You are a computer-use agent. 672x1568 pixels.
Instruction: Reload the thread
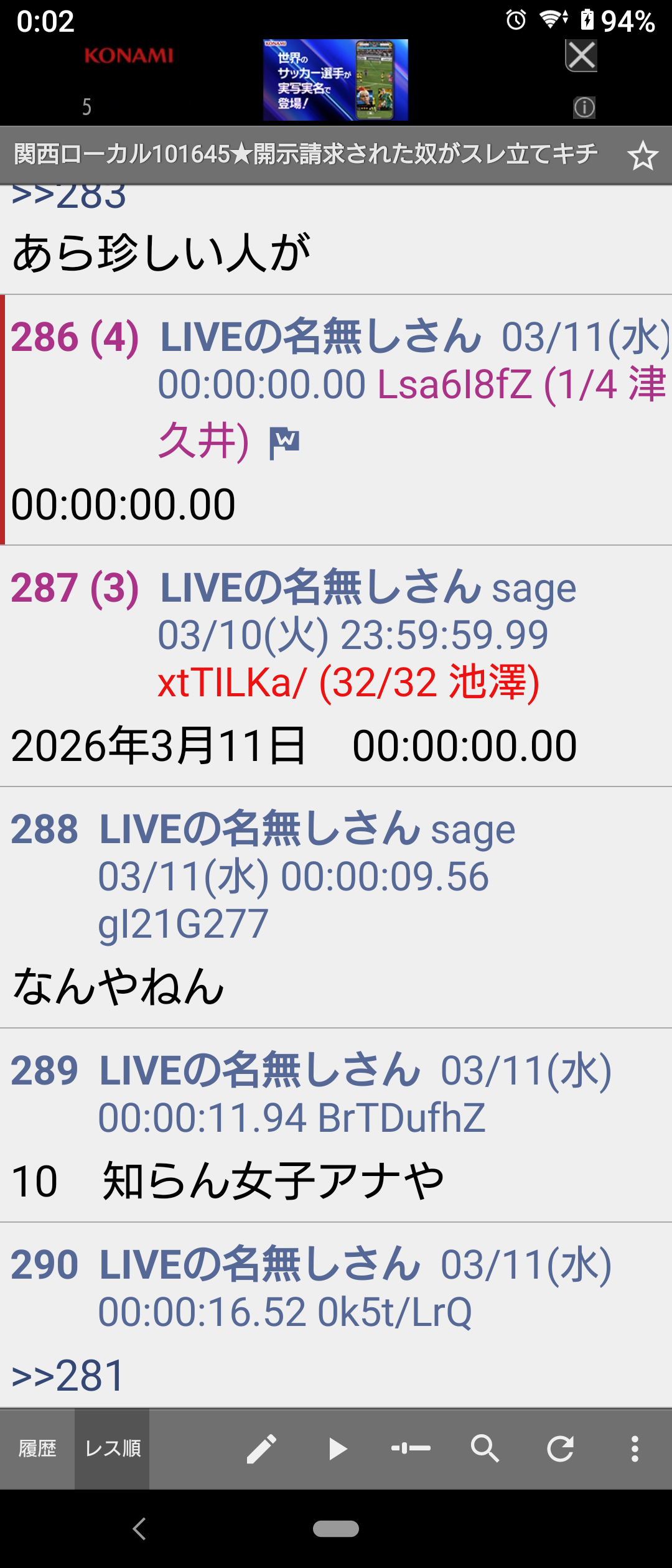(560, 1449)
